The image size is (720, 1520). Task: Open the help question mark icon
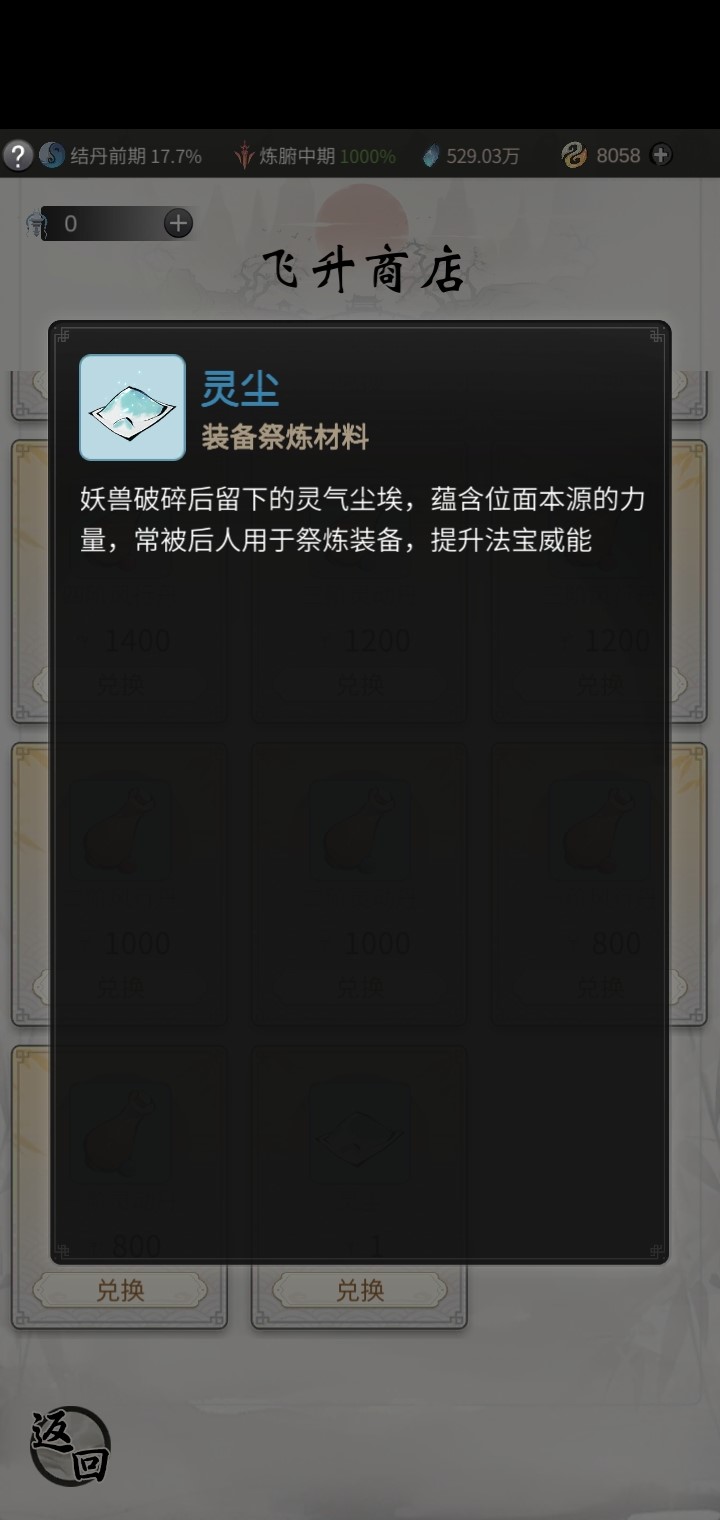[18, 155]
